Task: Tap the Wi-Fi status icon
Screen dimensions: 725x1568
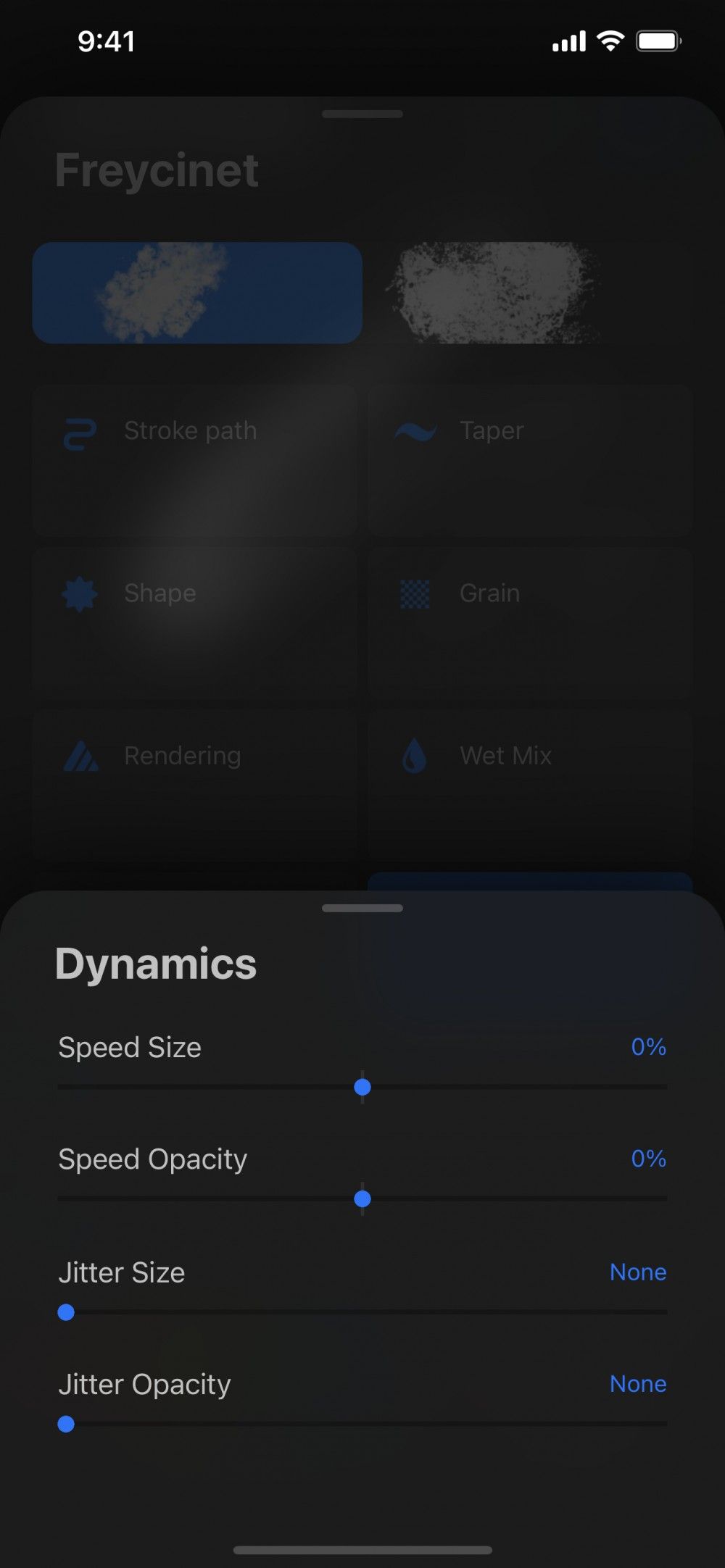Action: pyautogui.click(x=611, y=41)
